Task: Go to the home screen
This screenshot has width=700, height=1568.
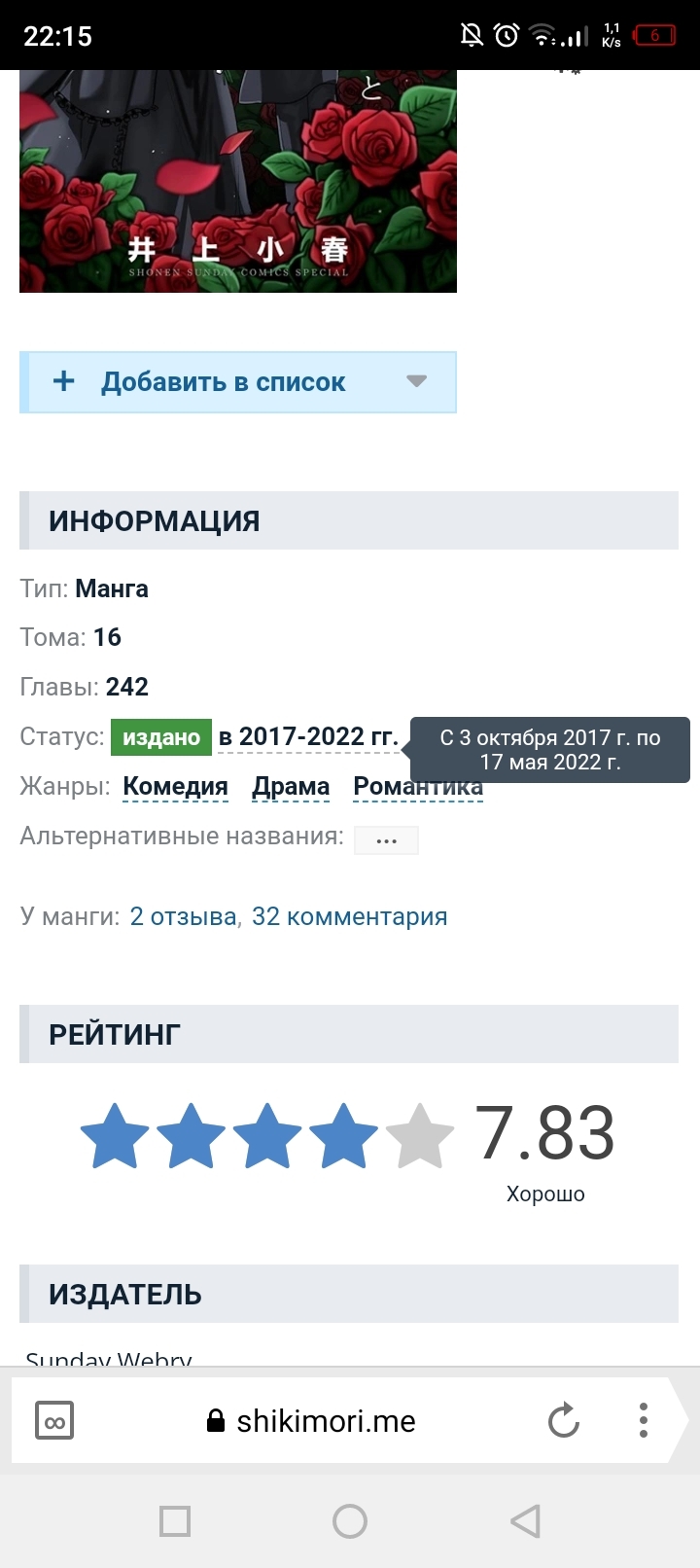Action: (350, 1520)
